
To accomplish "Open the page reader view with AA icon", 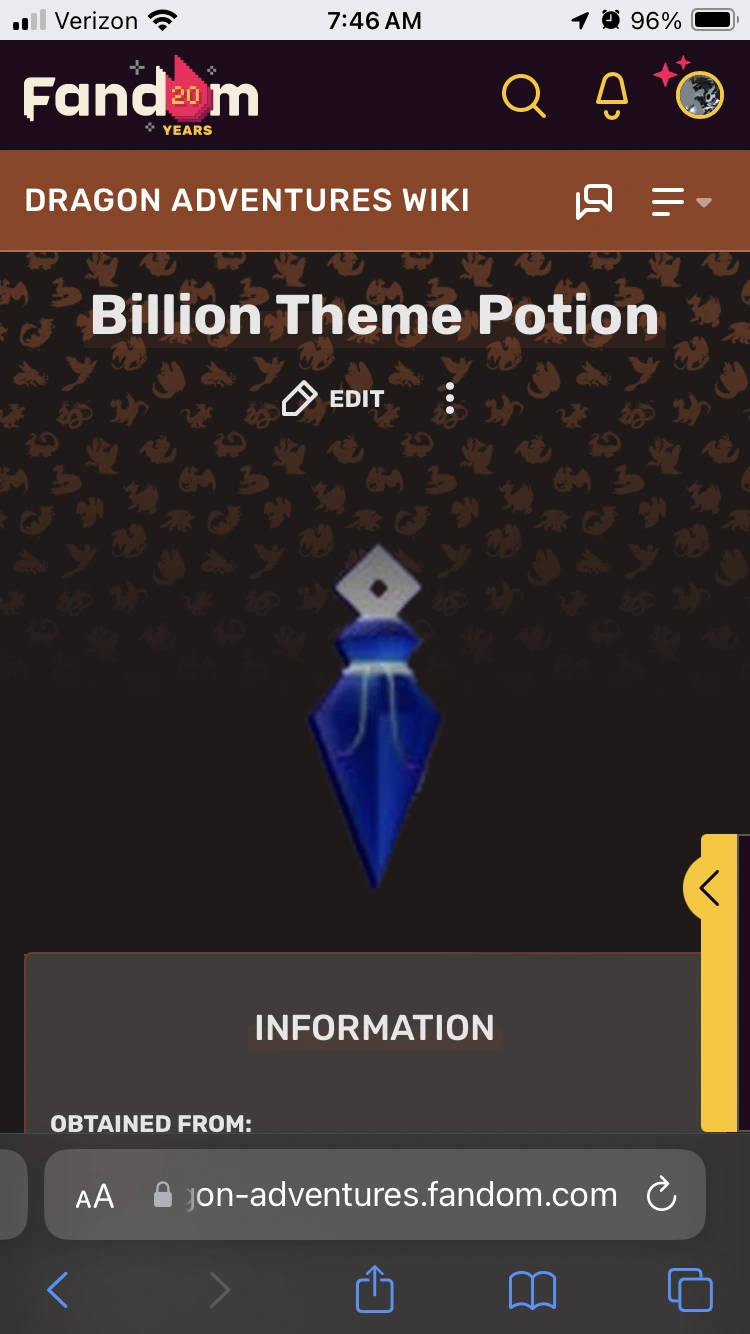I will 95,1195.
